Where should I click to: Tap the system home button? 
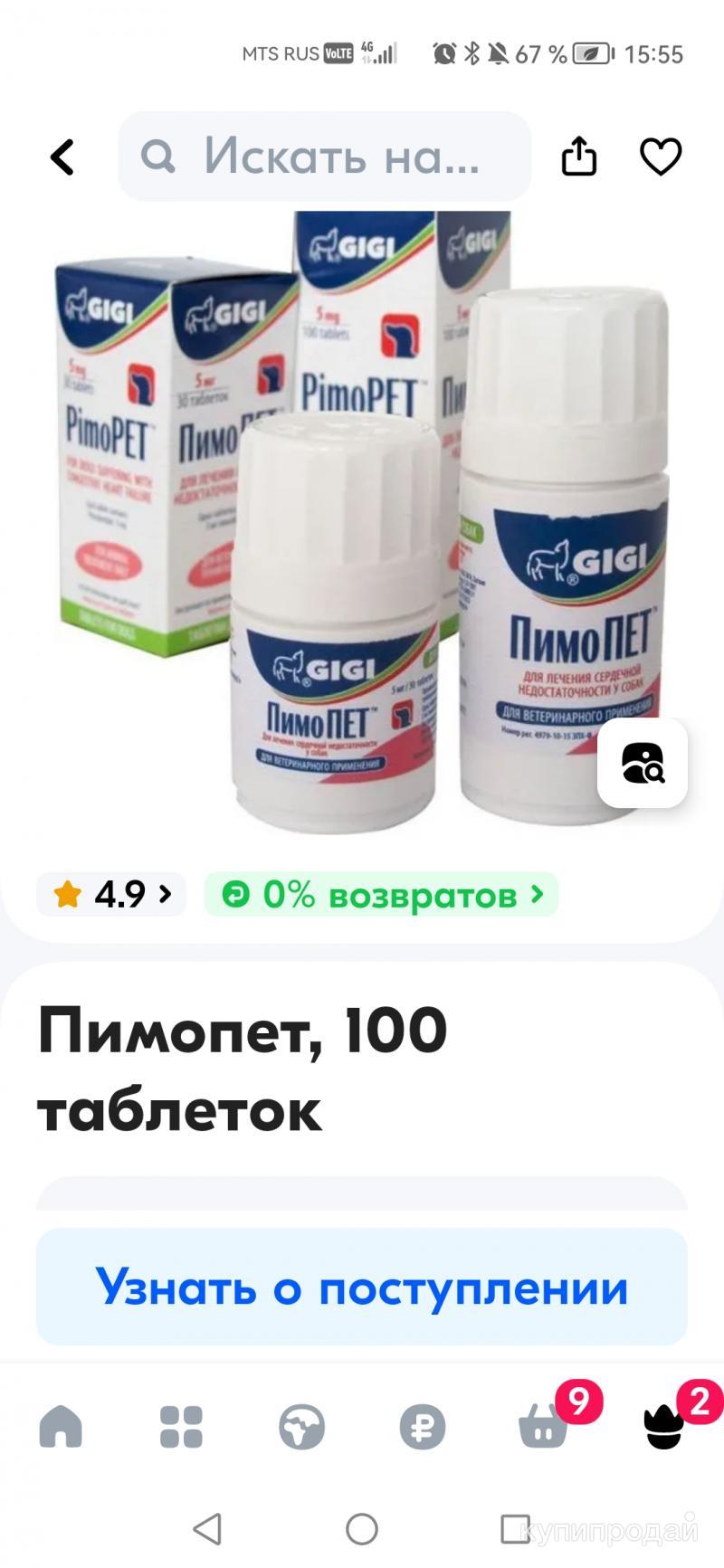[362, 1529]
